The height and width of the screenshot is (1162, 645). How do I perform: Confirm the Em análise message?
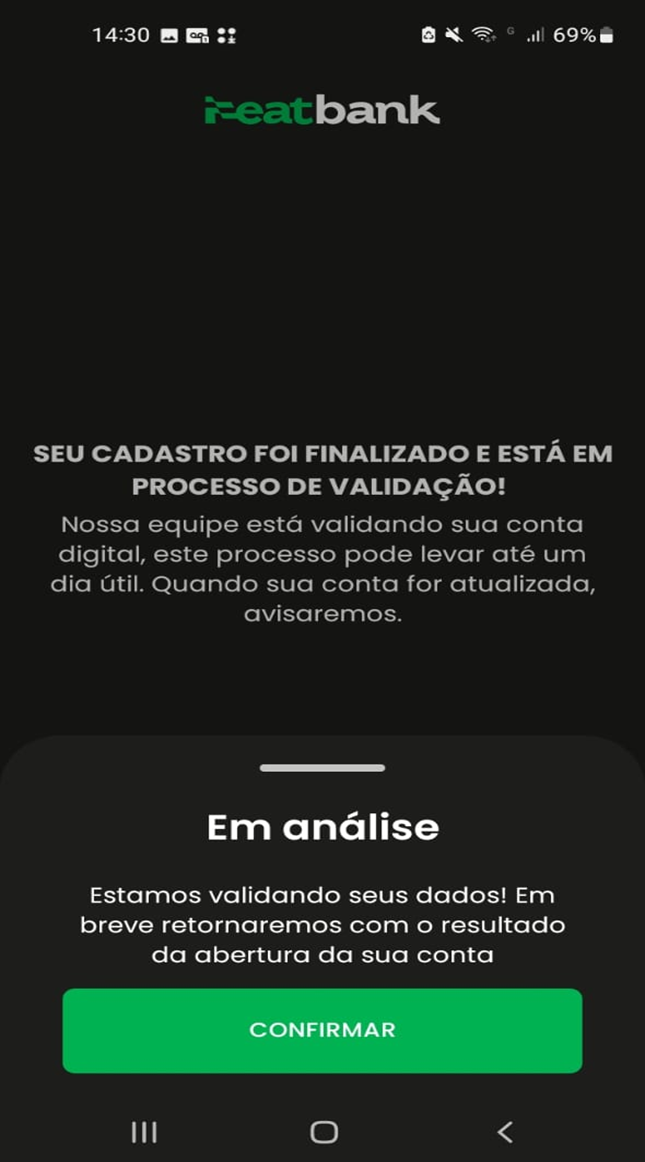pos(322,1030)
